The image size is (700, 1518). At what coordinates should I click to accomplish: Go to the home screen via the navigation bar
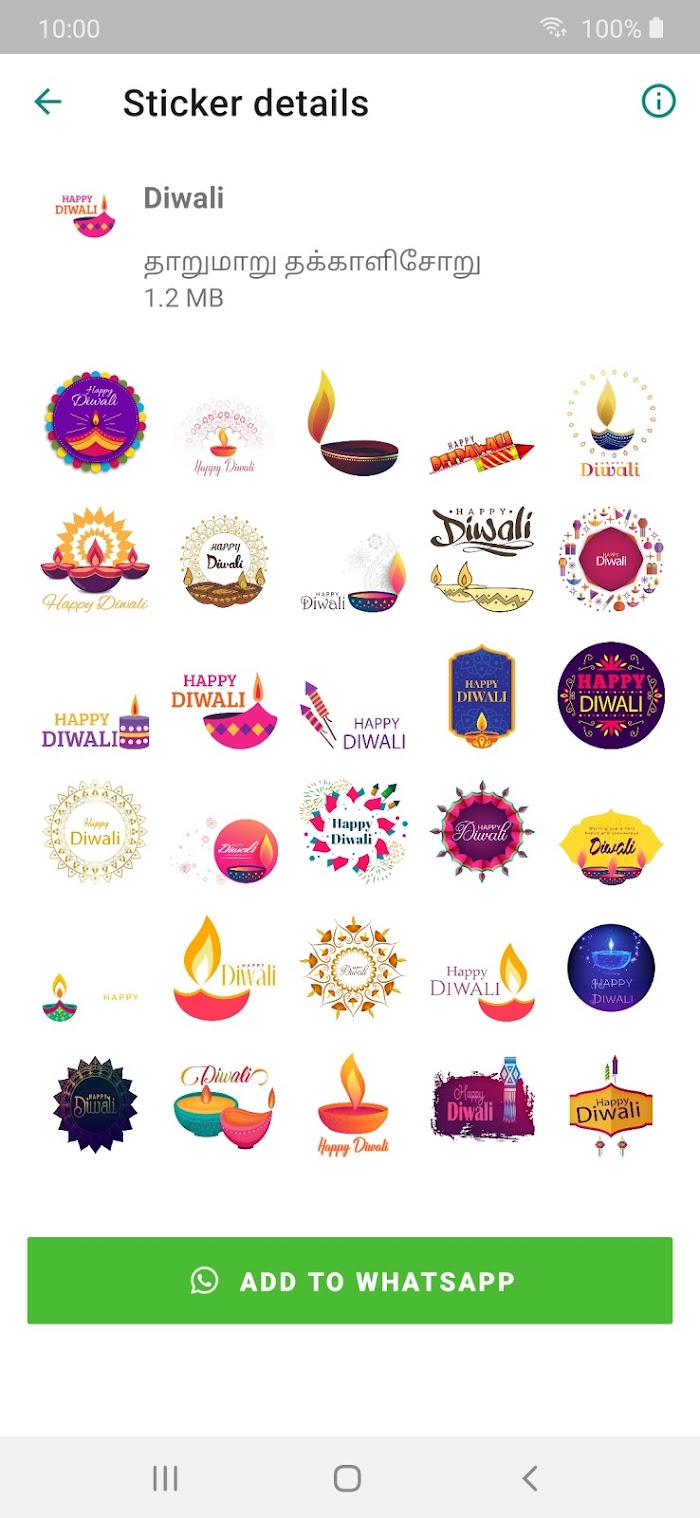click(347, 1478)
